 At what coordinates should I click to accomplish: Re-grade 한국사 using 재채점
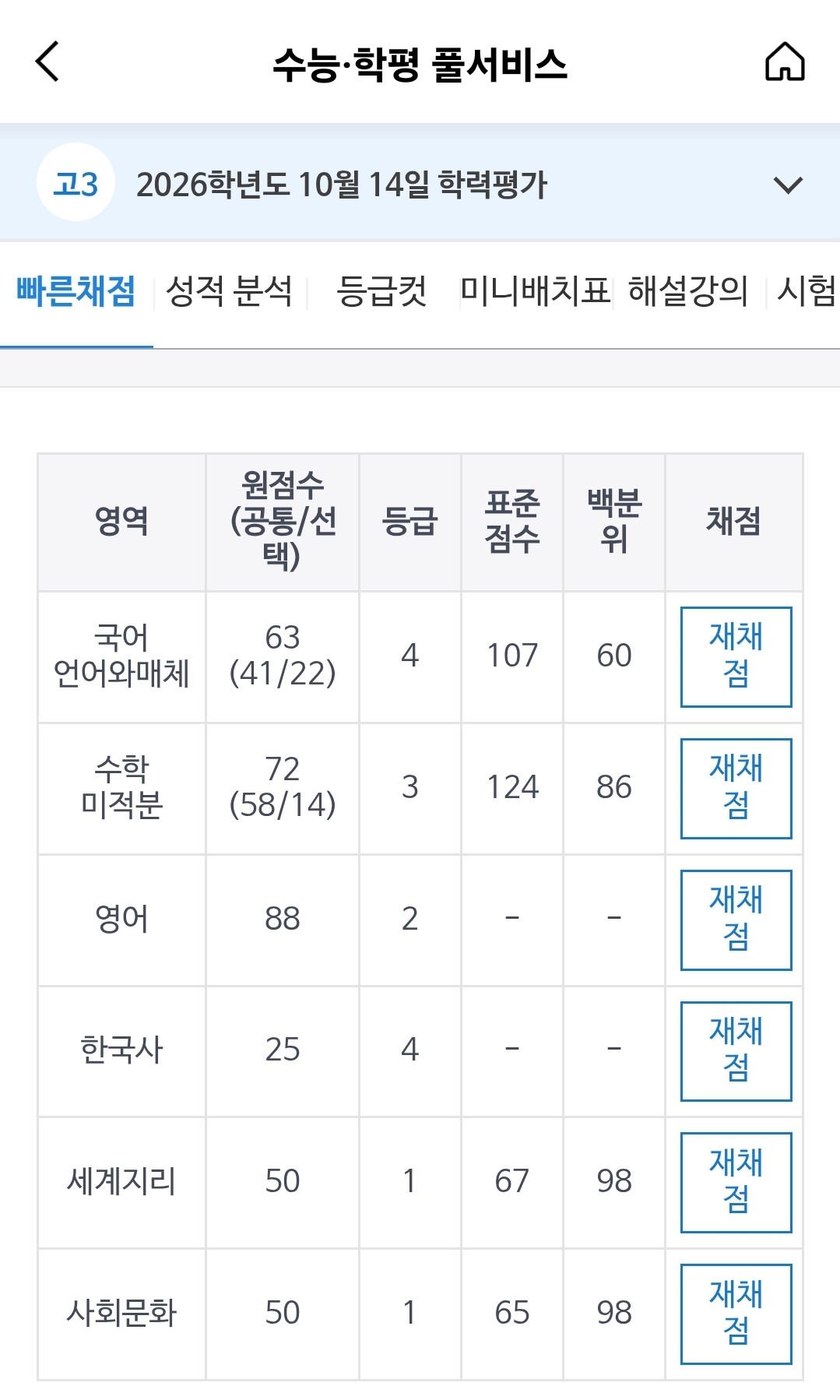(736, 1050)
